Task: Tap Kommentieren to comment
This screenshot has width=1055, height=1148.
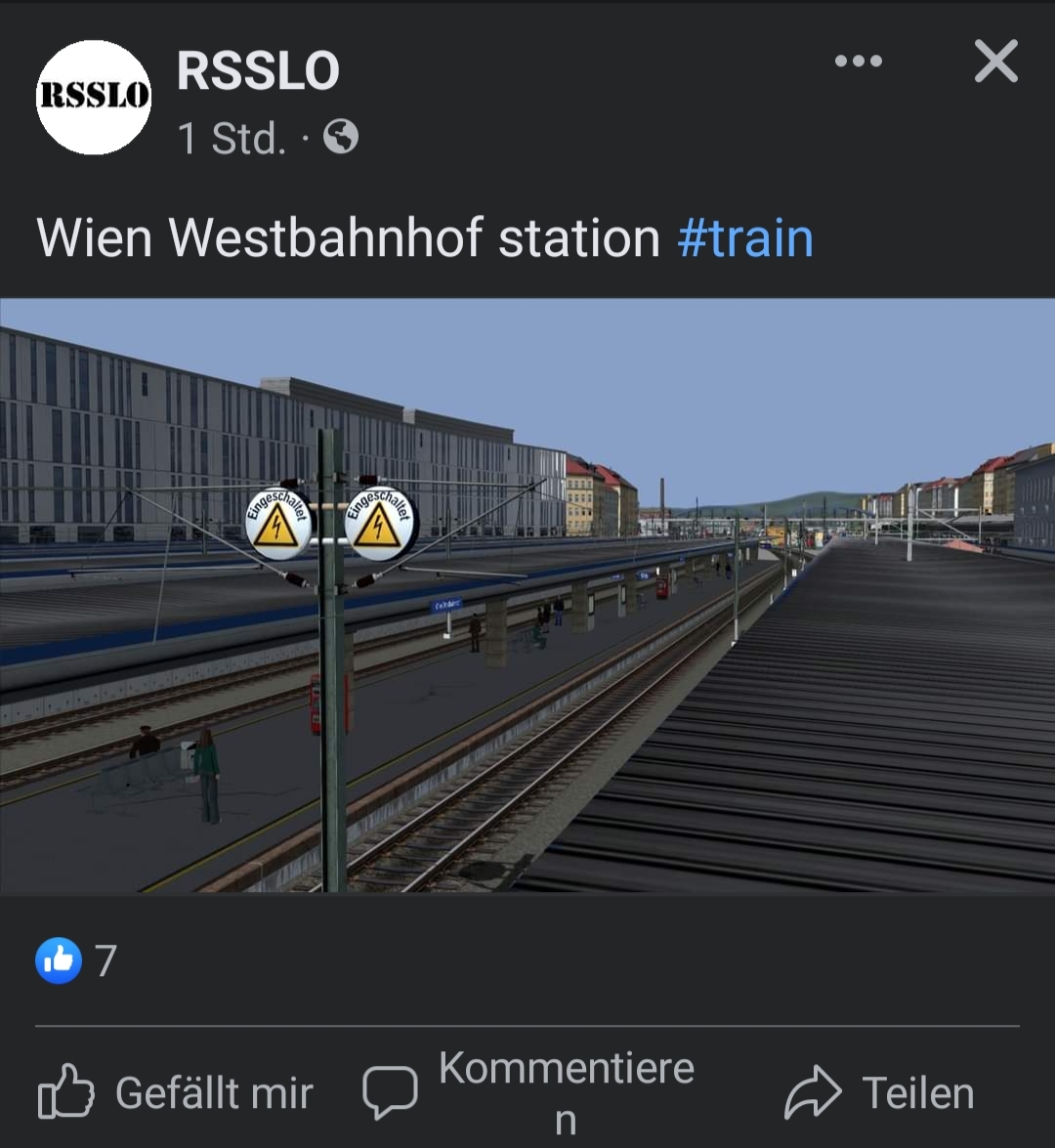Action: coord(528,1092)
